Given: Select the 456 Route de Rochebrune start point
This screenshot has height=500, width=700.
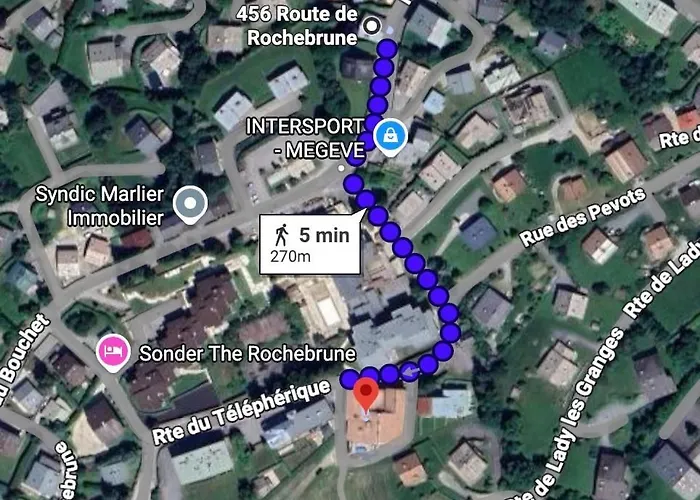Looking at the screenshot, I should (374, 25).
